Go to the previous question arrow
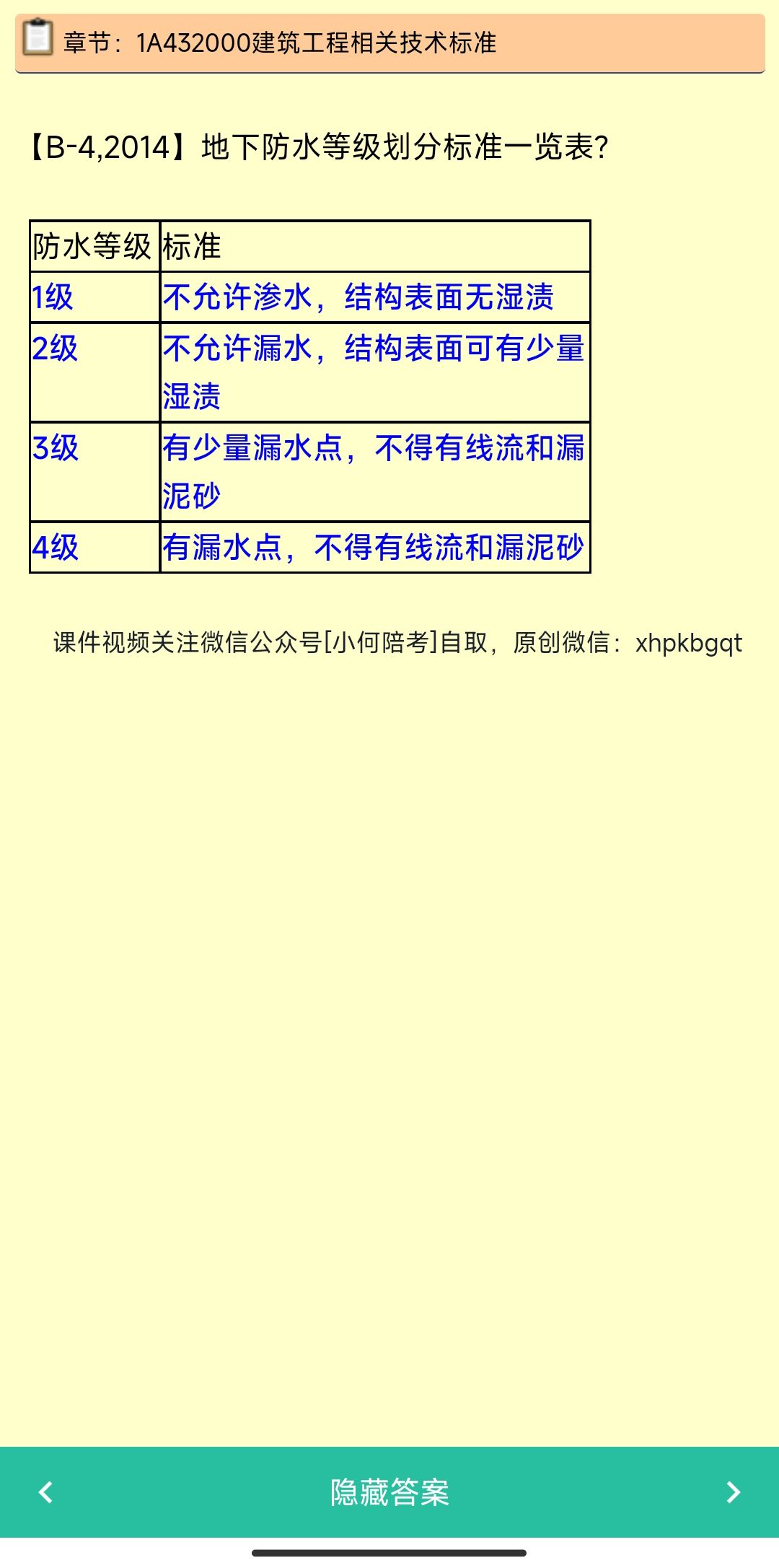This screenshot has width=779, height=1568. [45, 1492]
